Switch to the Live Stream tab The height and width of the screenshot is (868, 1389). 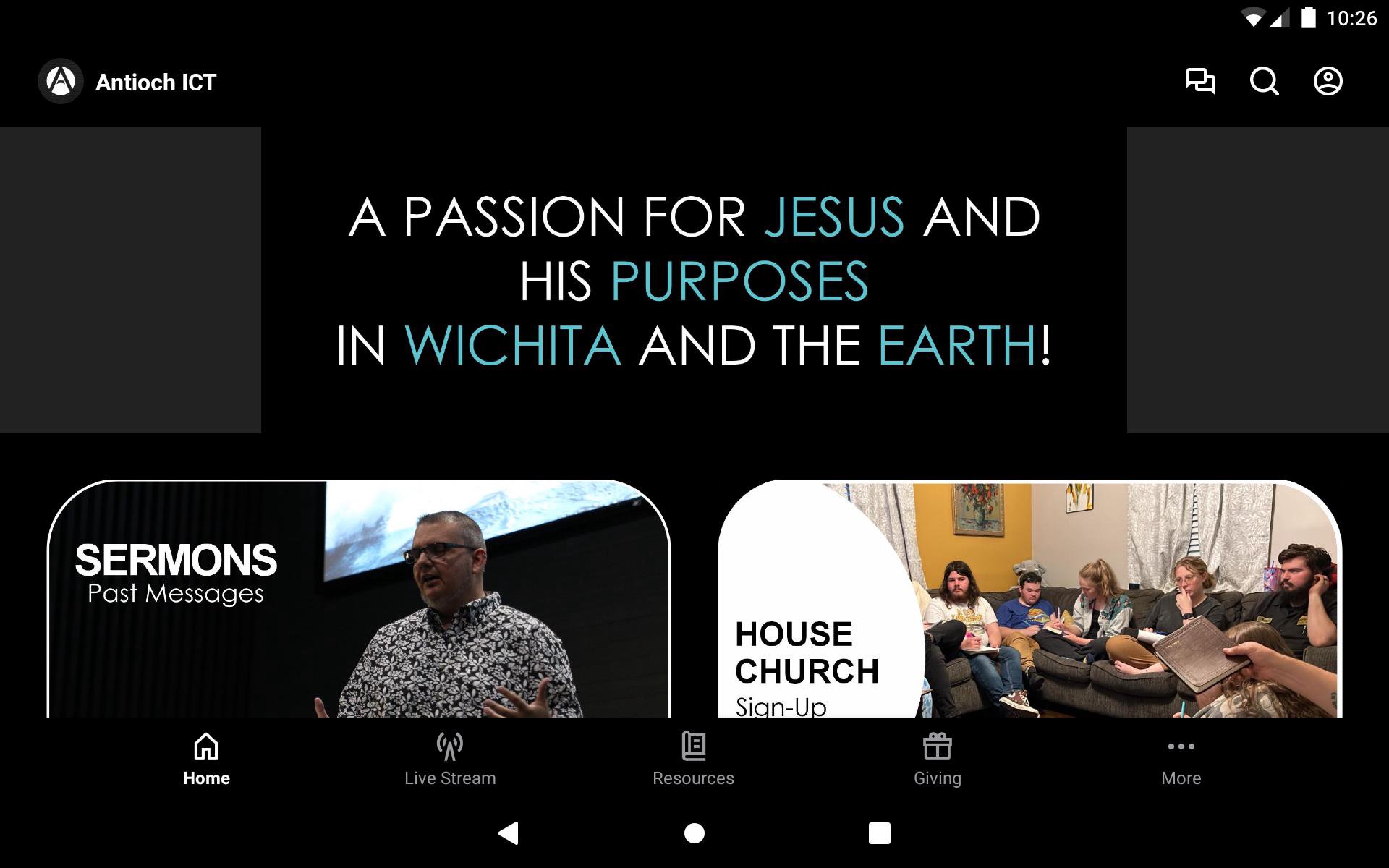(450, 759)
